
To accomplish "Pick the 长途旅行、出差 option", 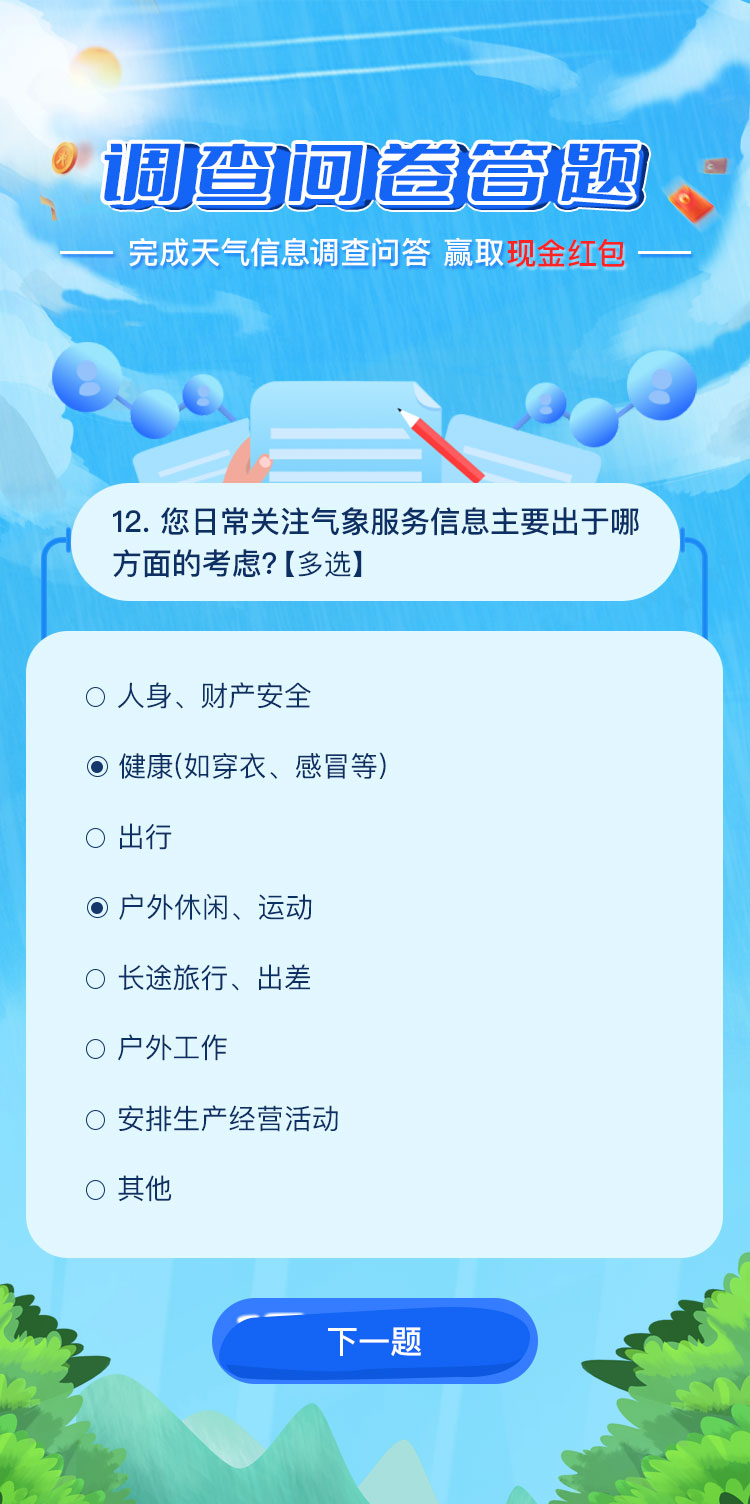I will pos(96,979).
